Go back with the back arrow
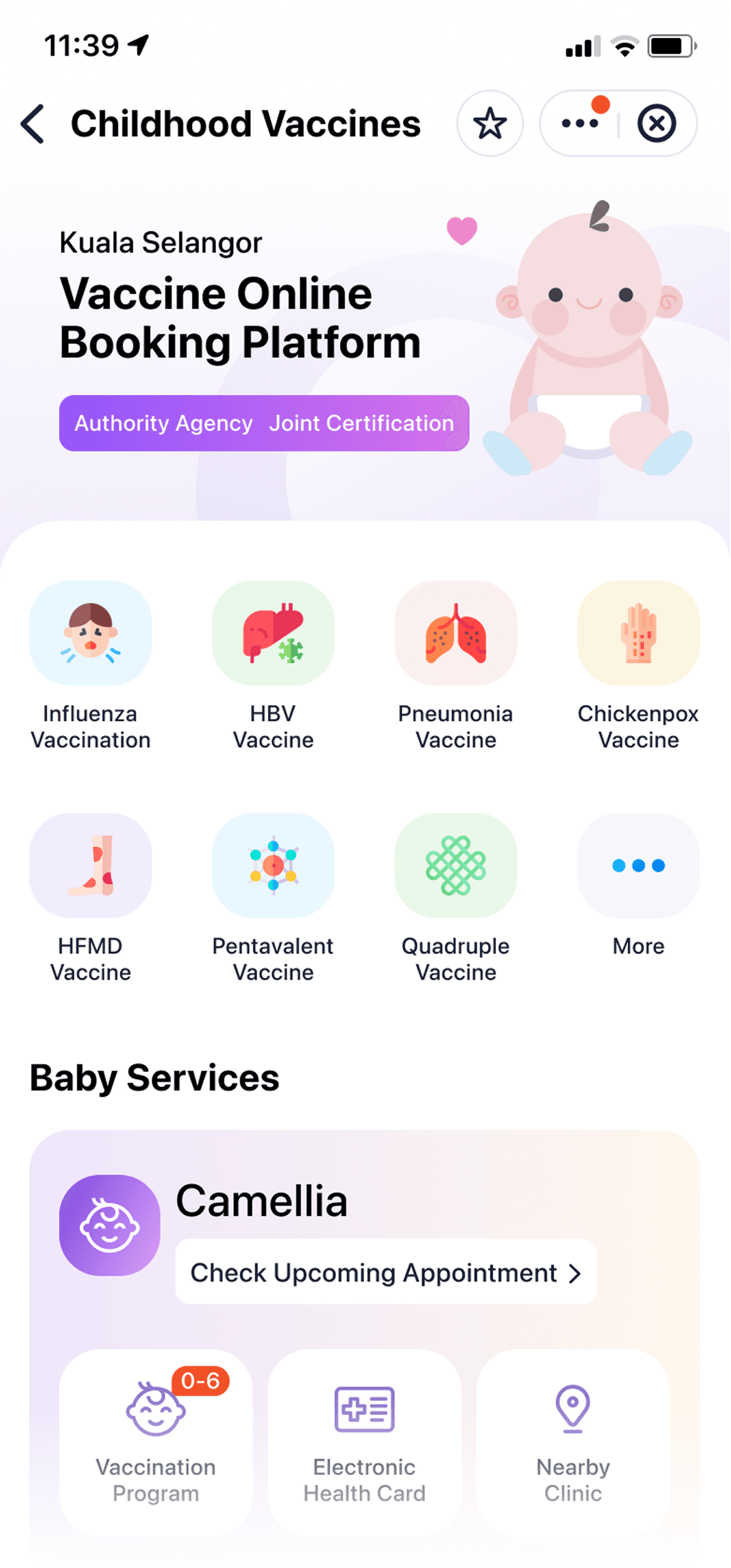 [x=32, y=123]
